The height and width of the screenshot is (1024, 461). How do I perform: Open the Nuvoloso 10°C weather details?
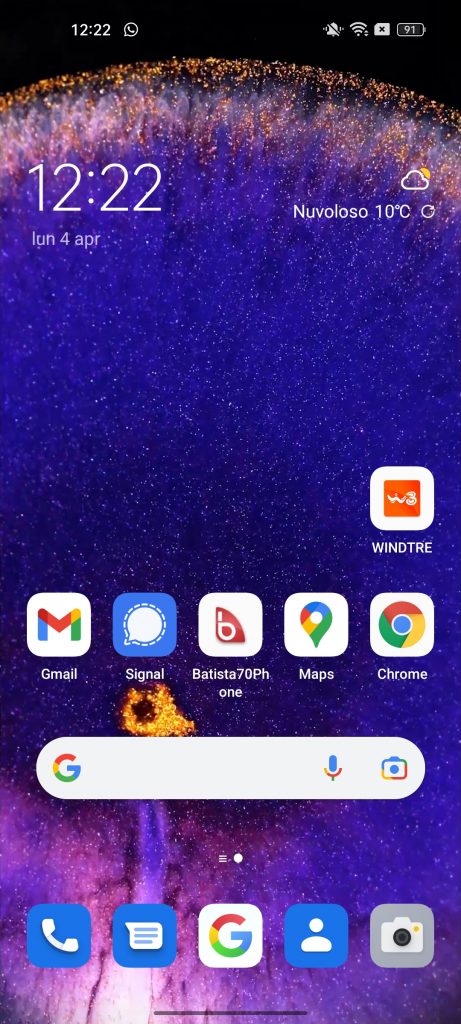tap(352, 212)
